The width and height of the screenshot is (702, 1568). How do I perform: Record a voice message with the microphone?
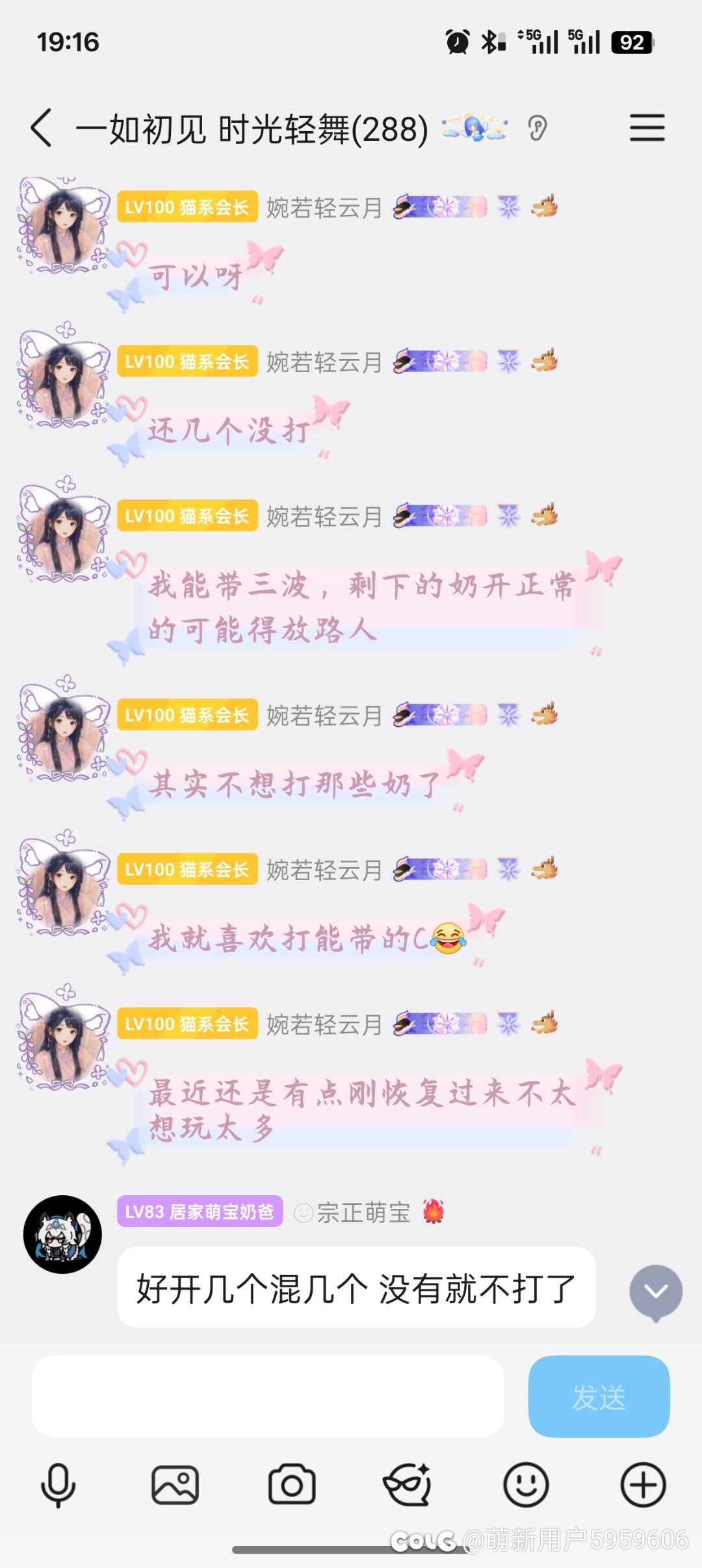point(58,1485)
